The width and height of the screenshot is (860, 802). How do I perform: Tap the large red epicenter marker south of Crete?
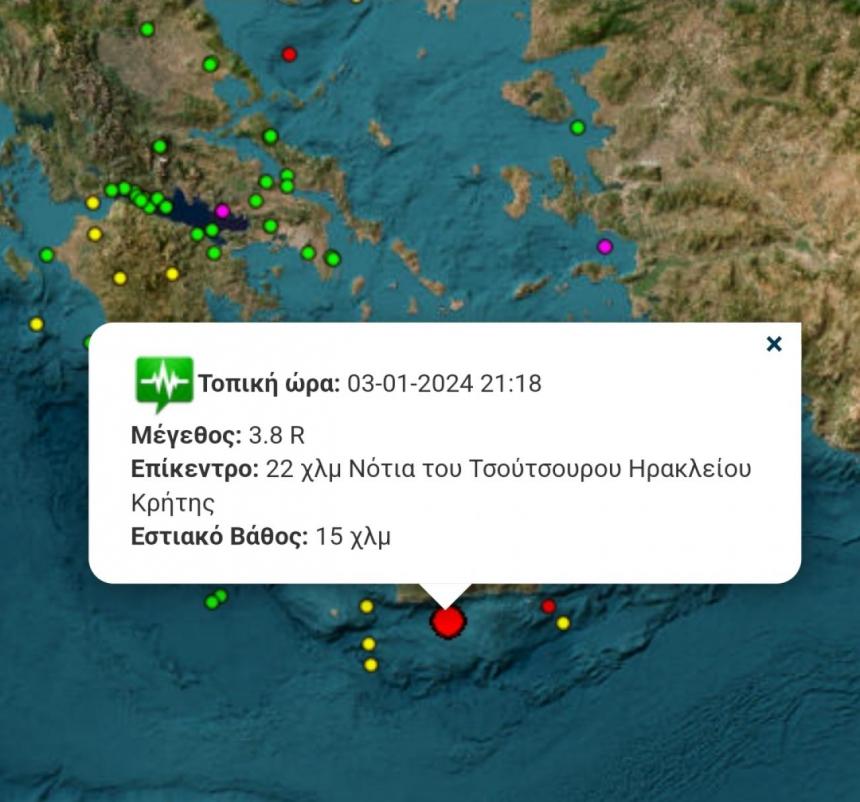pyautogui.click(x=448, y=620)
